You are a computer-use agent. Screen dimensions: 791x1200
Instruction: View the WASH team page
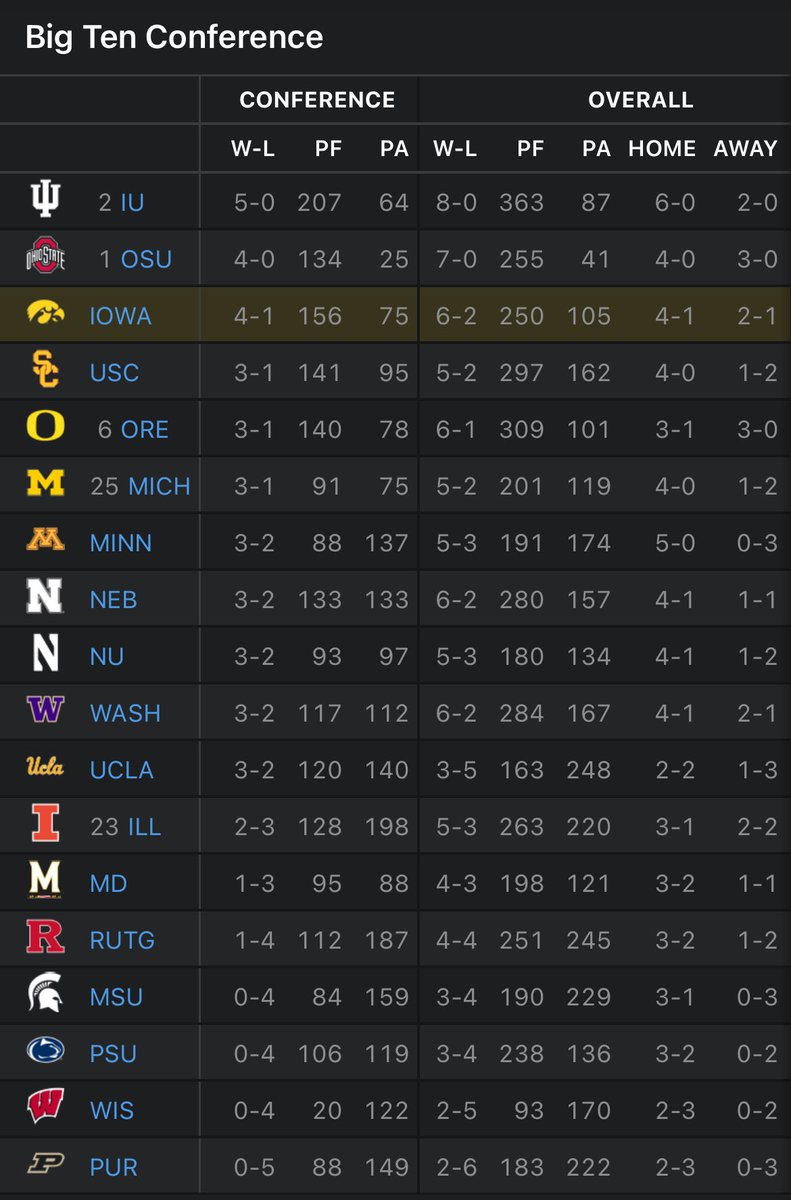coord(125,714)
